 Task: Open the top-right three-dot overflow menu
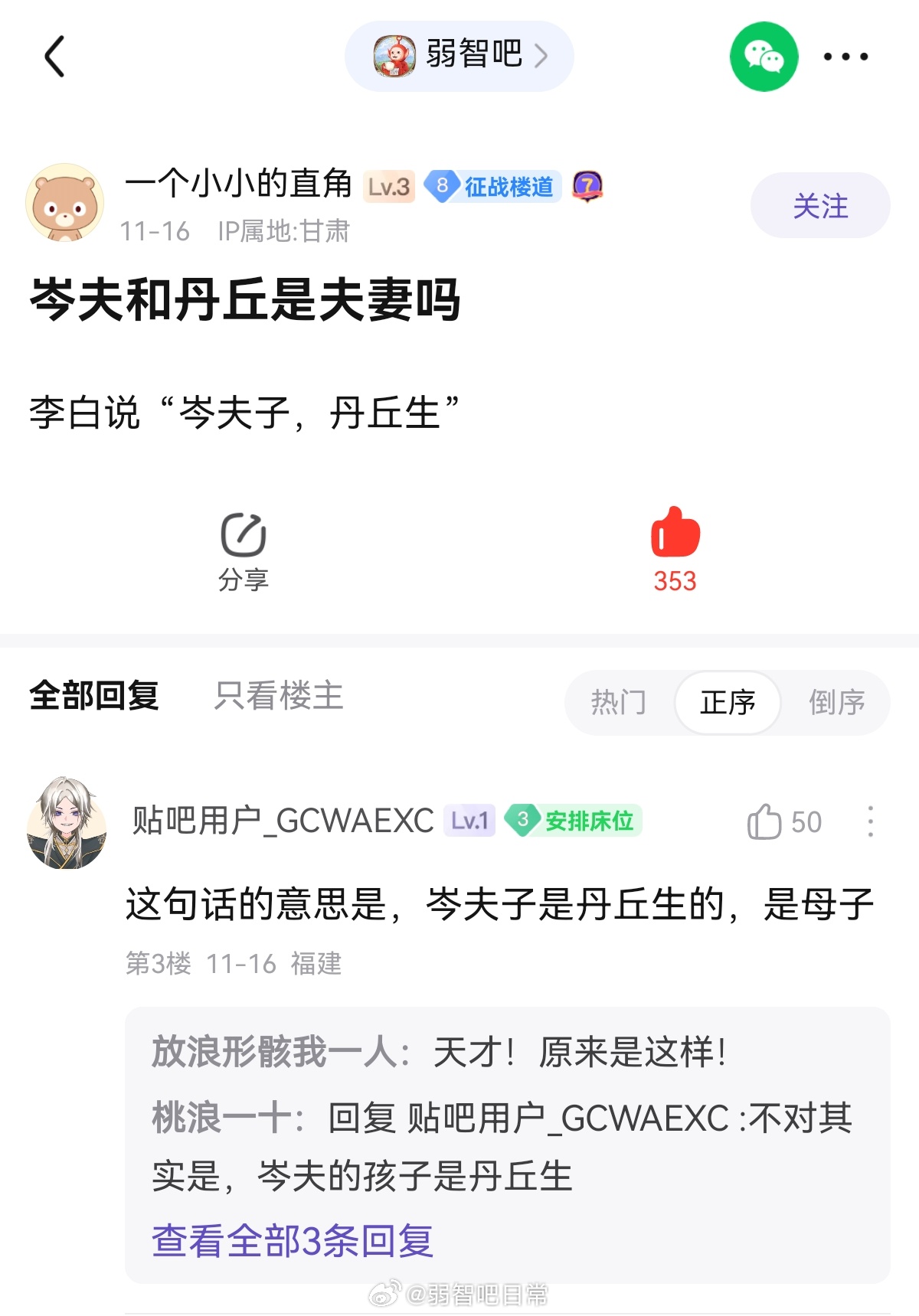point(845,57)
